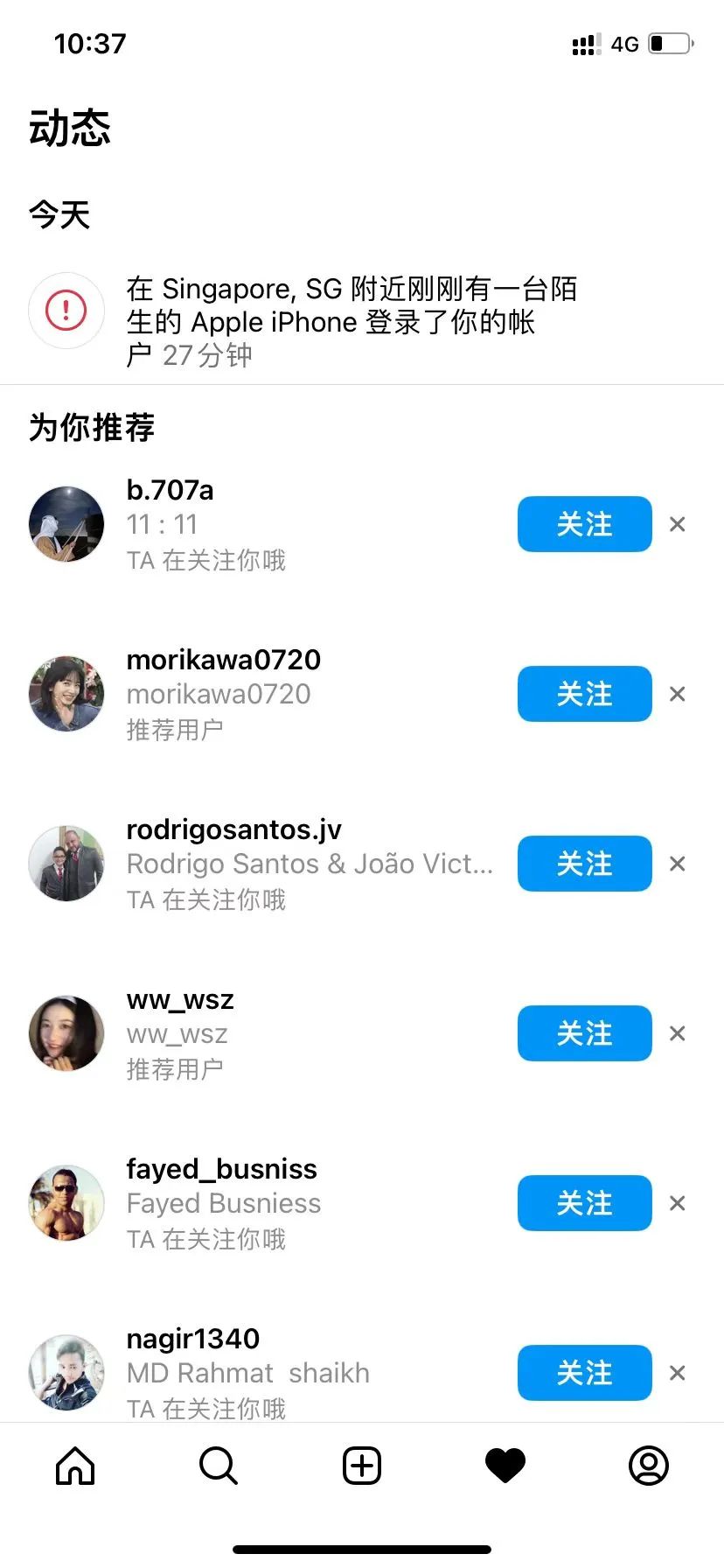Follow b.707a with the 关注 button
Screen dimensions: 724x1568
pyautogui.click(x=584, y=524)
